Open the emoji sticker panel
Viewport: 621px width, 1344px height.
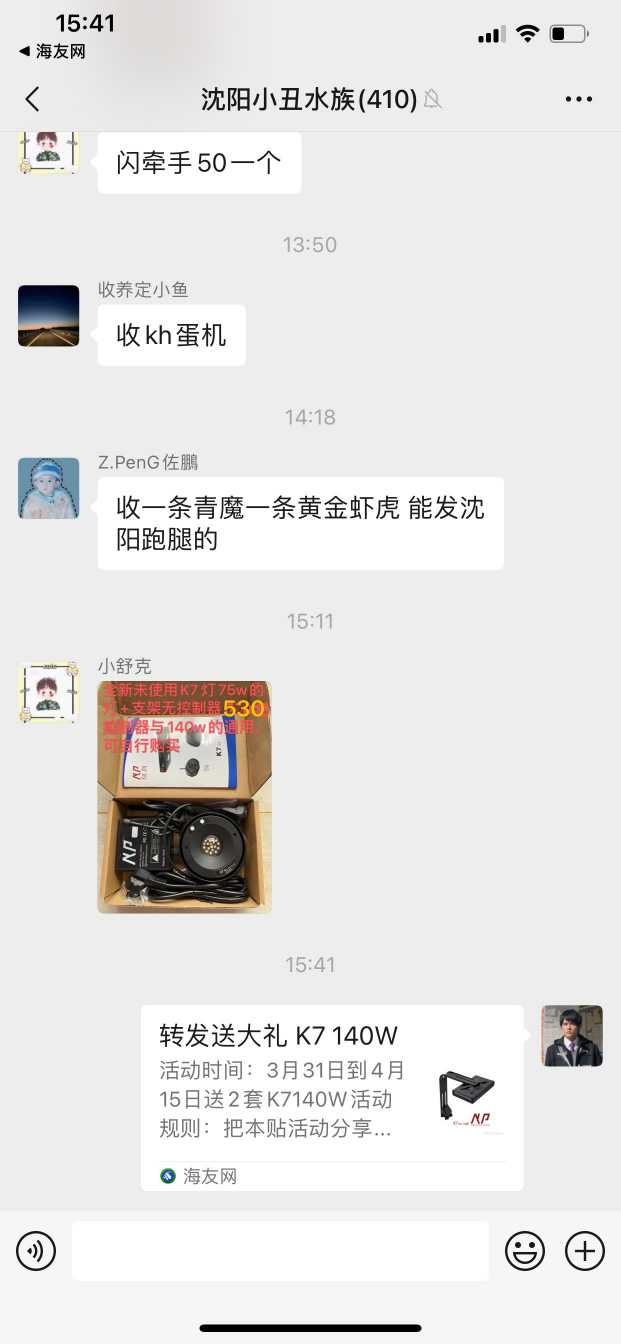click(x=525, y=1250)
